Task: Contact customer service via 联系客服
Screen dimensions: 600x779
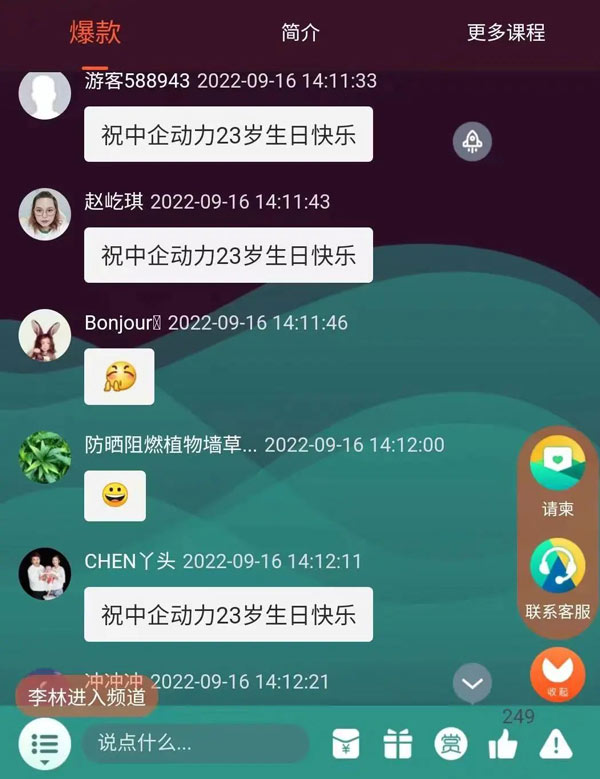Action: click(x=557, y=577)
